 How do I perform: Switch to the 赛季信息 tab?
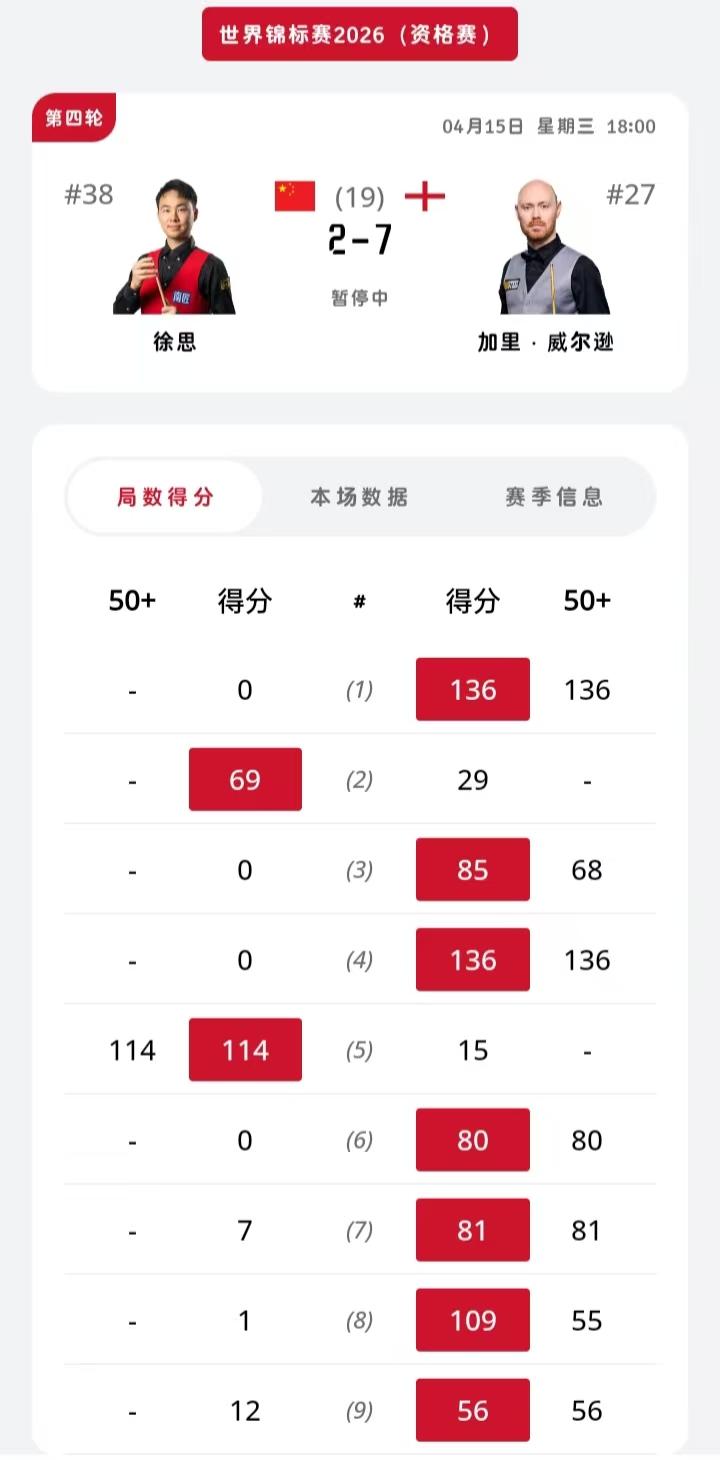click(x=557, y=497)
